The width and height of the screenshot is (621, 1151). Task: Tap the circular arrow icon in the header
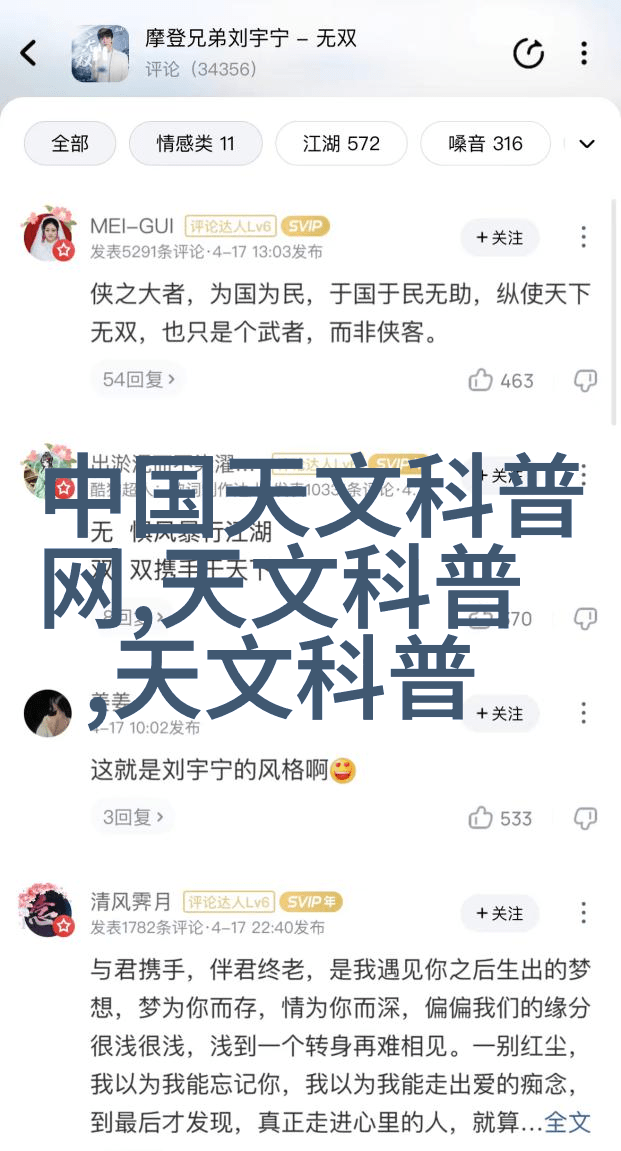tap(528, 53)
